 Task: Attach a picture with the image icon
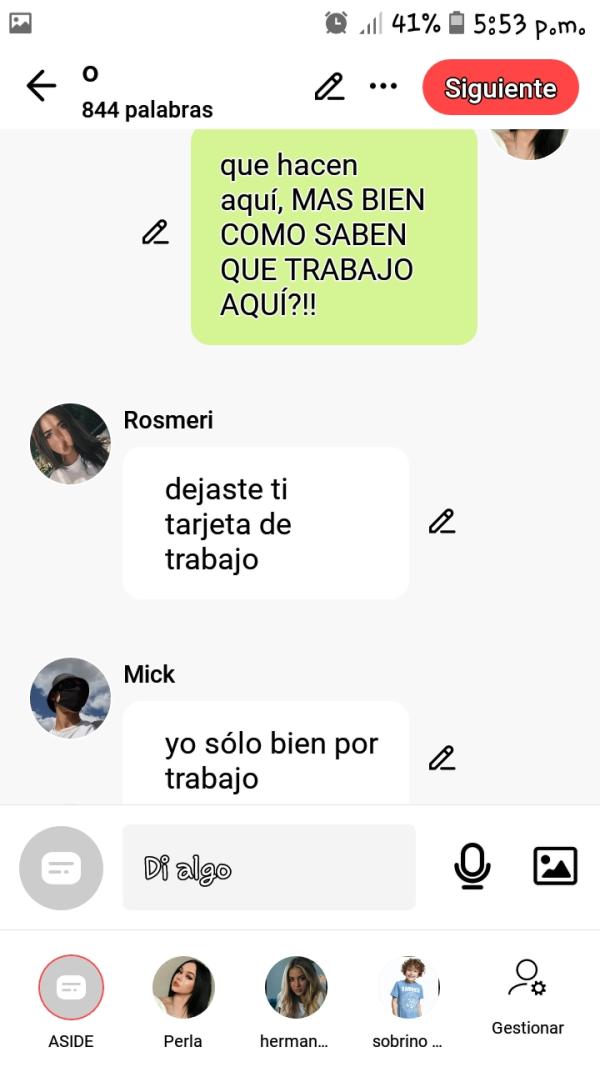click(x=555, y=866)
